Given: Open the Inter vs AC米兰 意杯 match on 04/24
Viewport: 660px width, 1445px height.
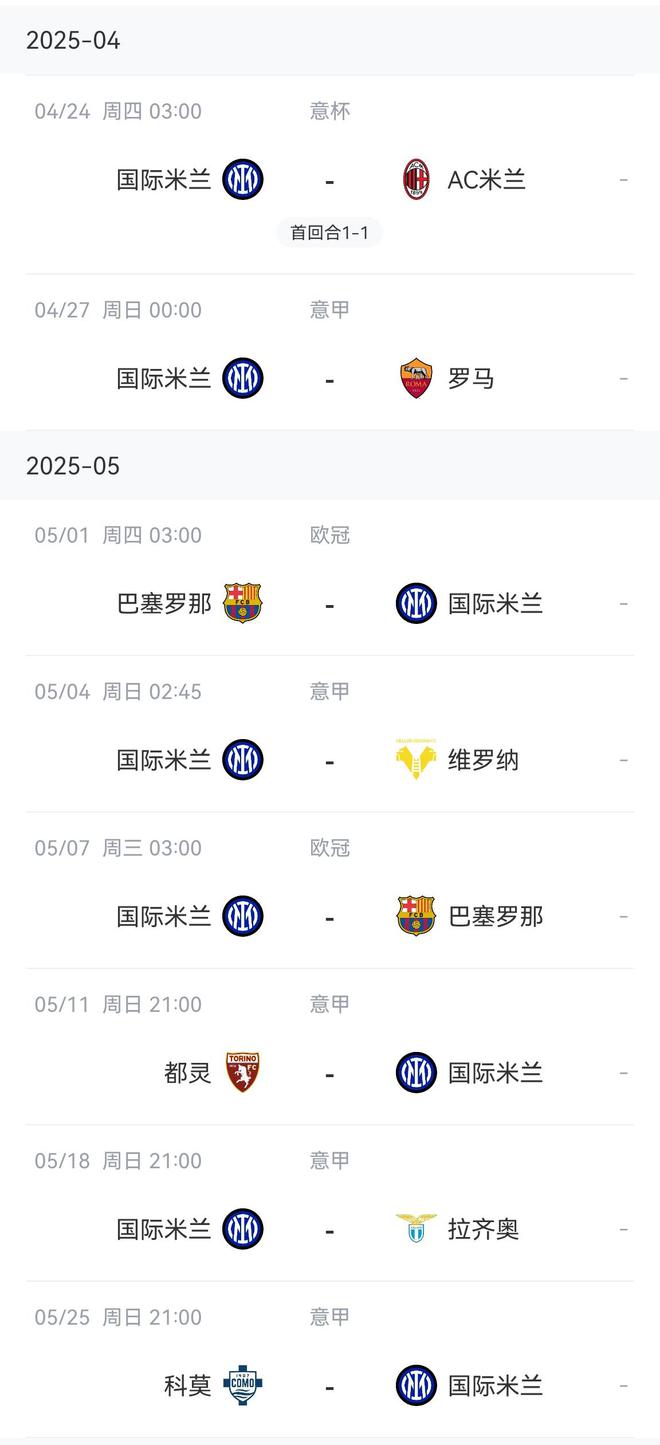Looking at the screenshot, I should (329, 181).
